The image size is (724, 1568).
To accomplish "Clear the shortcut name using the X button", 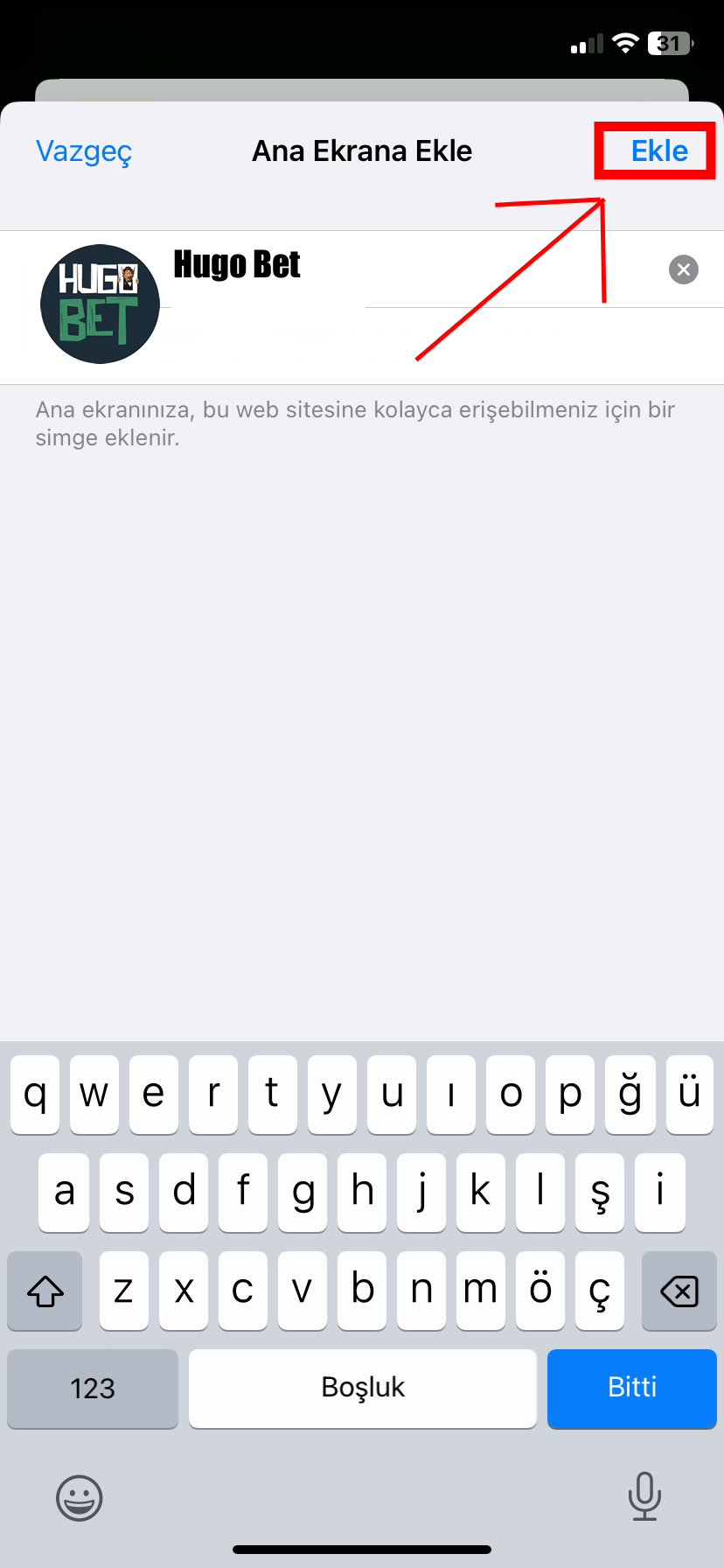I will 683,269.
